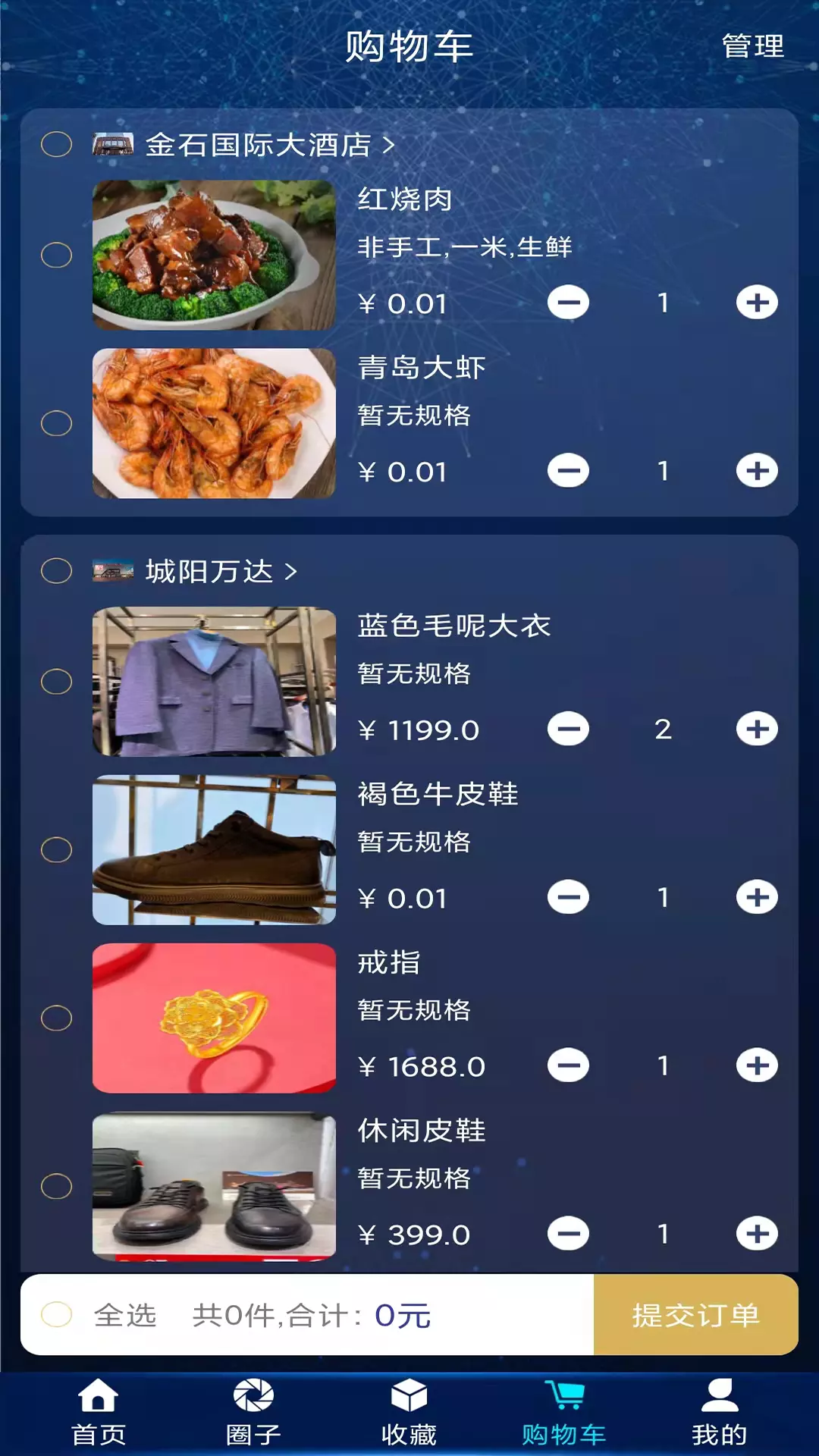819x1456 pixels.
Task: Submit the order with 提交订单
Action: 695,1315
